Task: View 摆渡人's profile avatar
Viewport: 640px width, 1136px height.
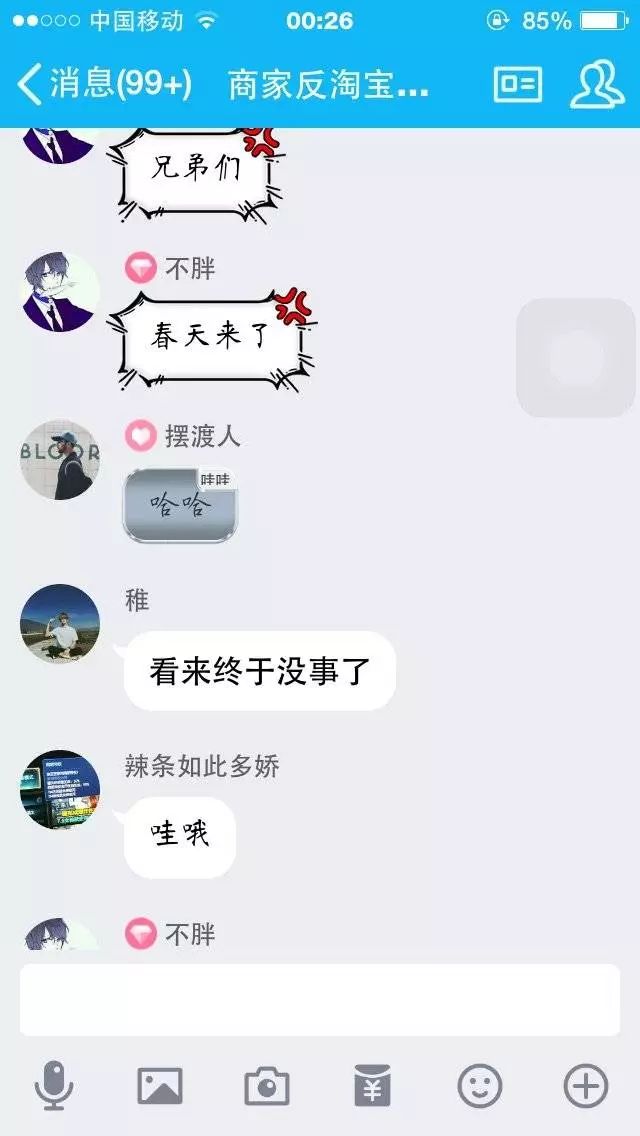Action: (60, 460)
